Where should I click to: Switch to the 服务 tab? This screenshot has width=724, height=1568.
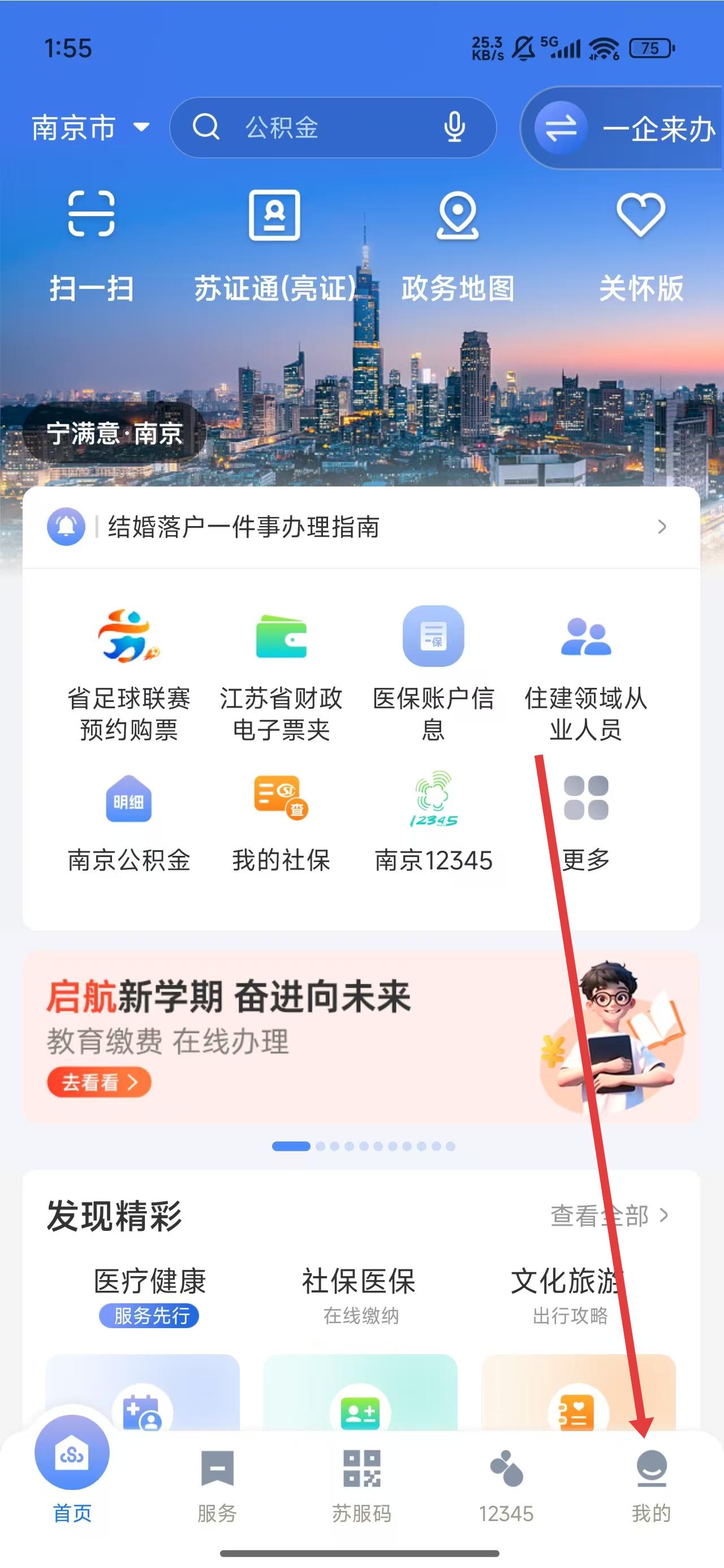click(217, 1485)
